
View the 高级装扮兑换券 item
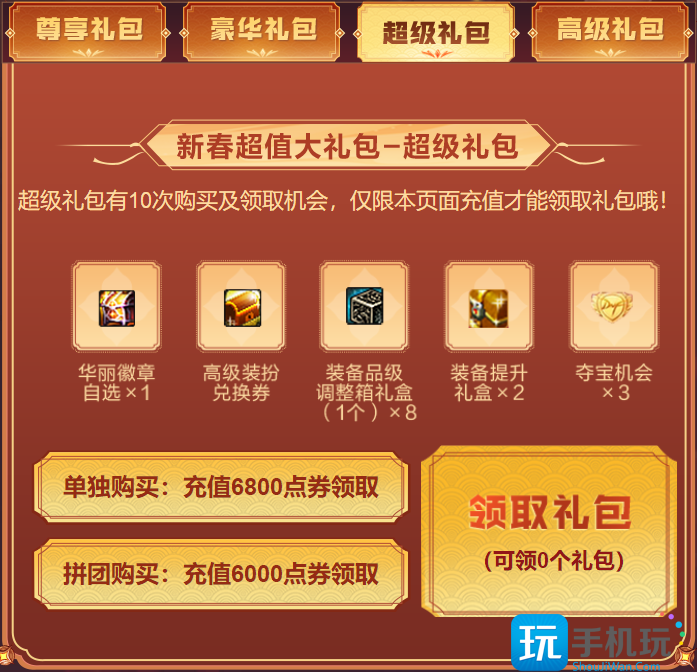point(241,307)
